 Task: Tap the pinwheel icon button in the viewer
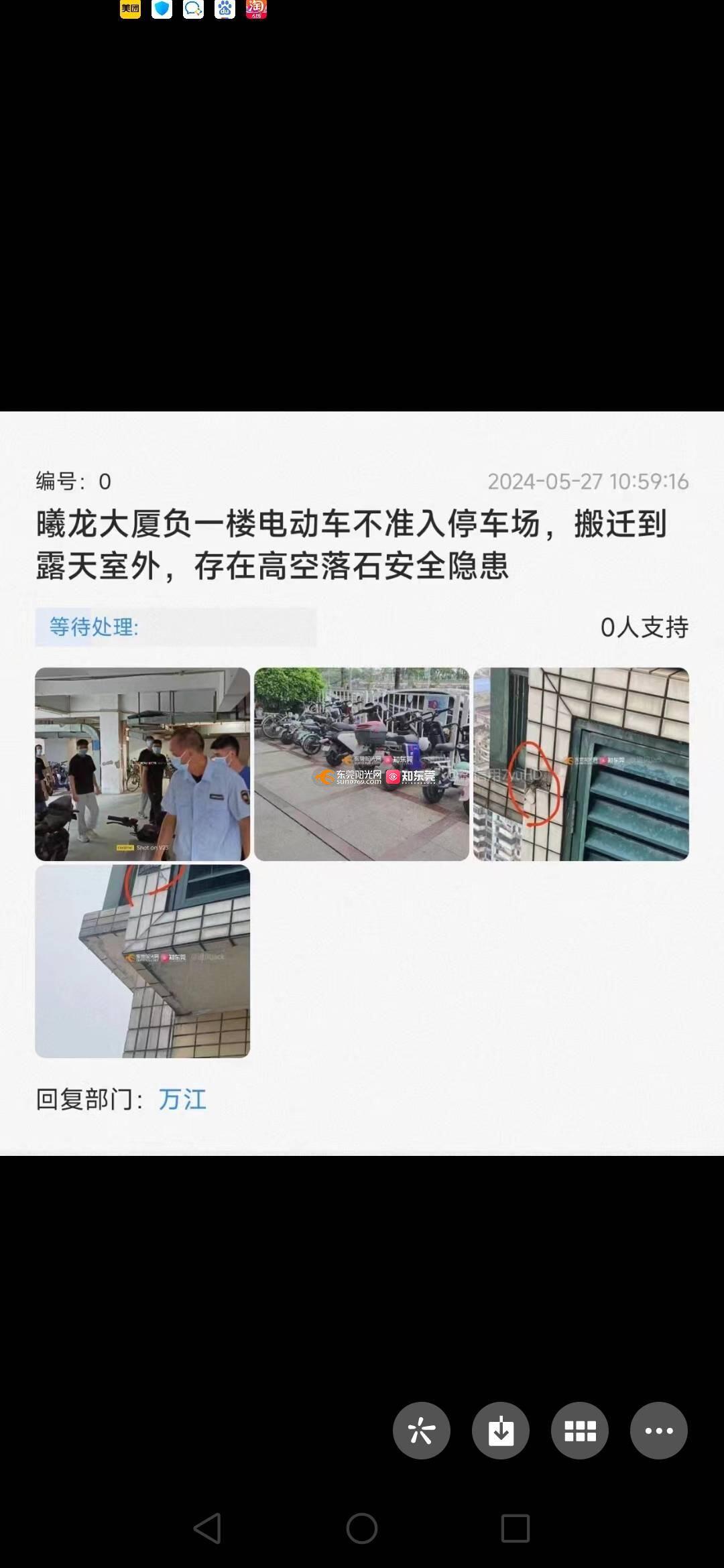[x=421, y=1431]
